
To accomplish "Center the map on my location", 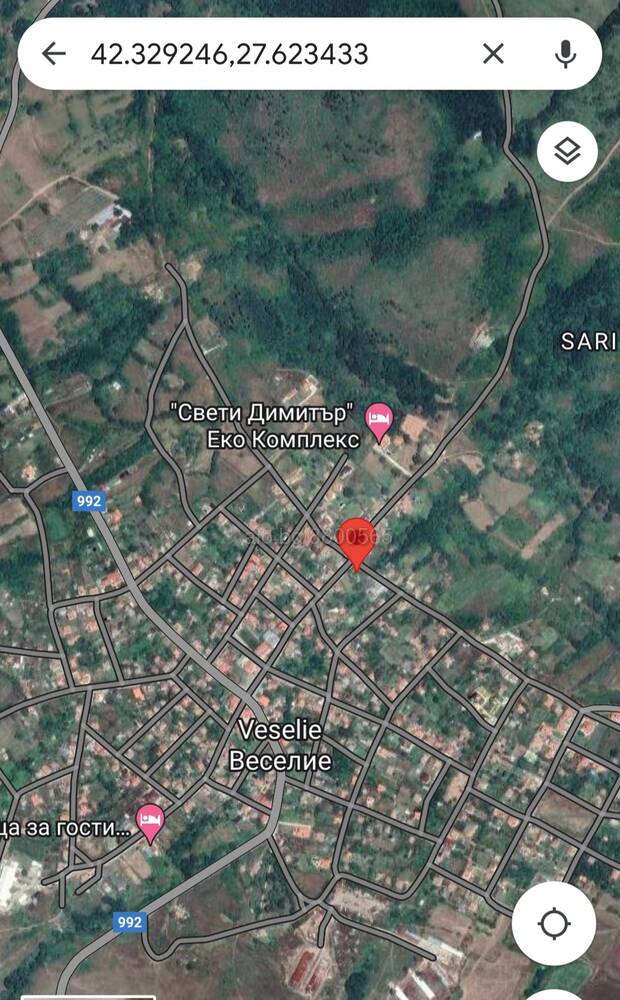I will 554,923.
